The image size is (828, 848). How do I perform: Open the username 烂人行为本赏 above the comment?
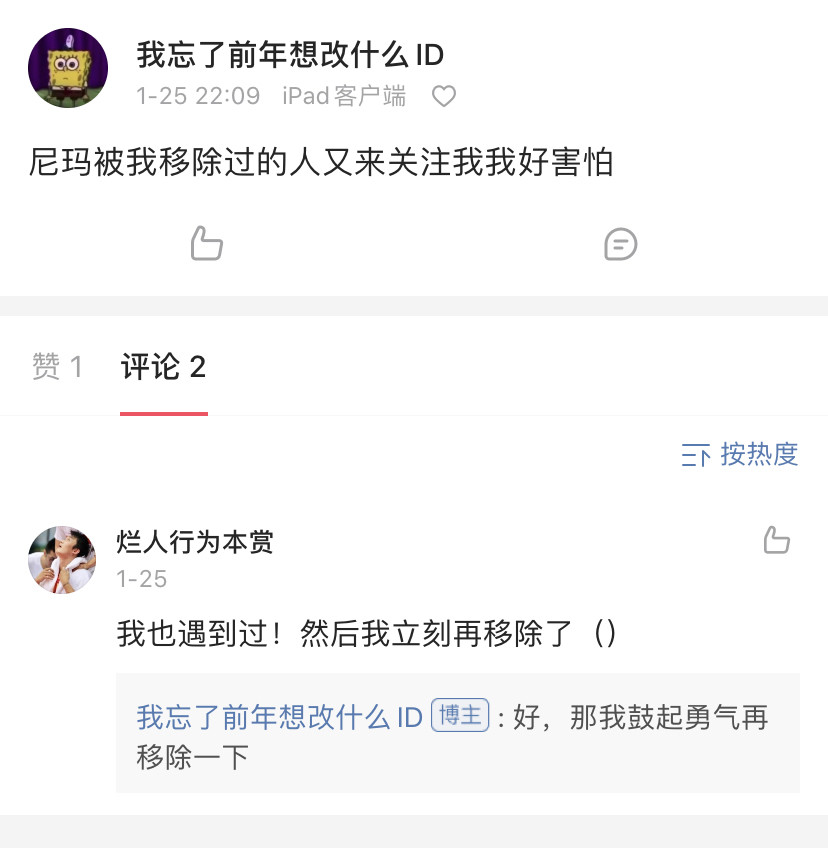click(195, 542)
